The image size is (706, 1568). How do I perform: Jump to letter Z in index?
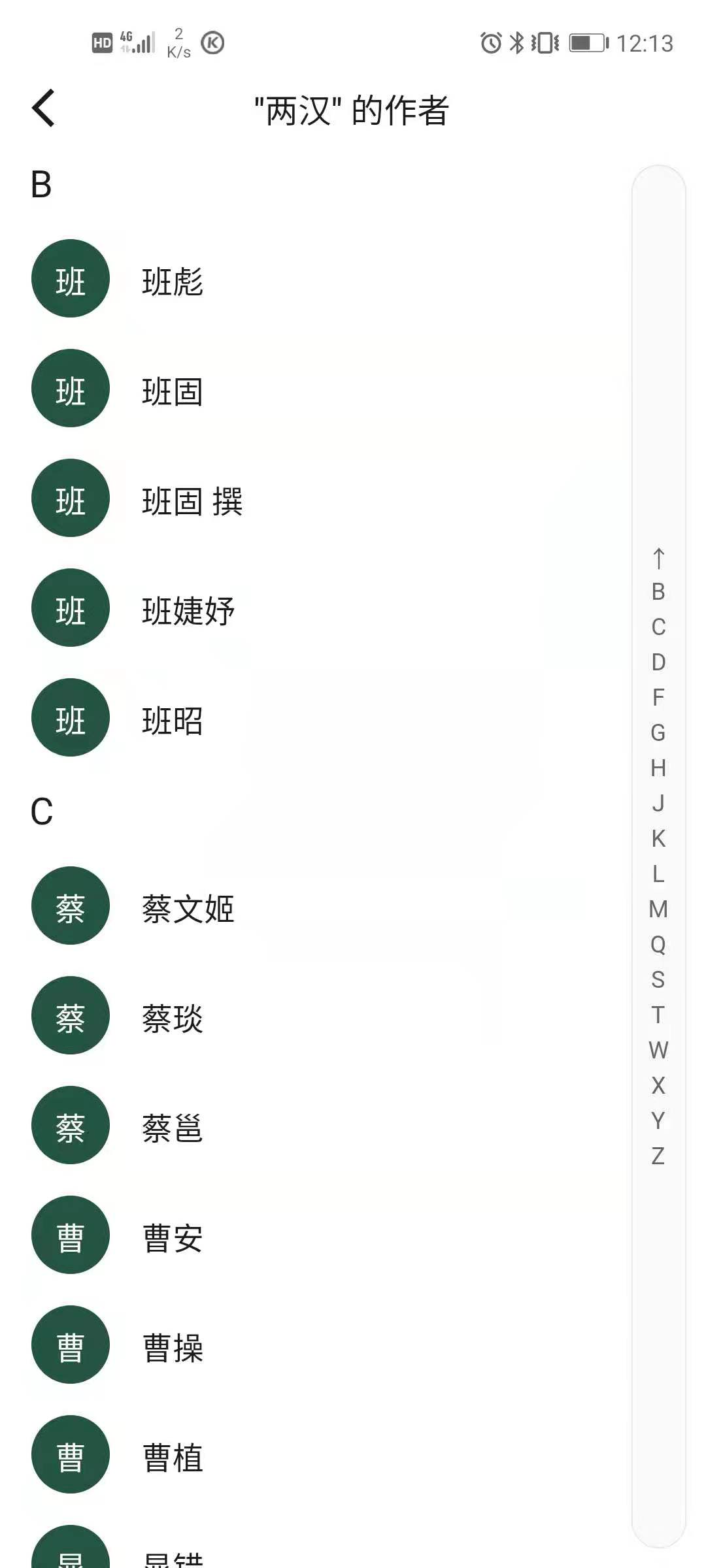pos(658,1156)
